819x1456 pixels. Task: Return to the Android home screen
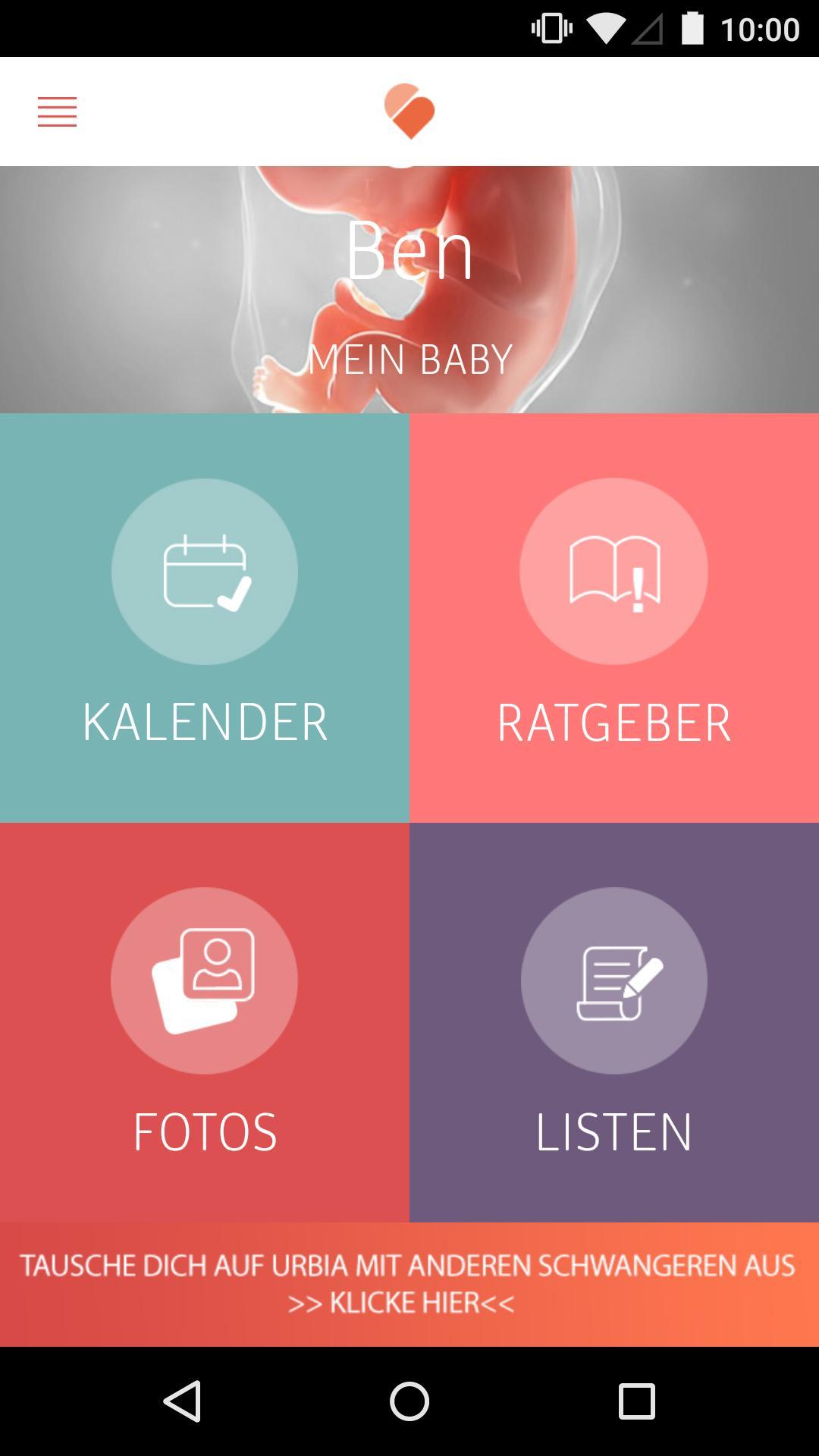coord(409,1401)
